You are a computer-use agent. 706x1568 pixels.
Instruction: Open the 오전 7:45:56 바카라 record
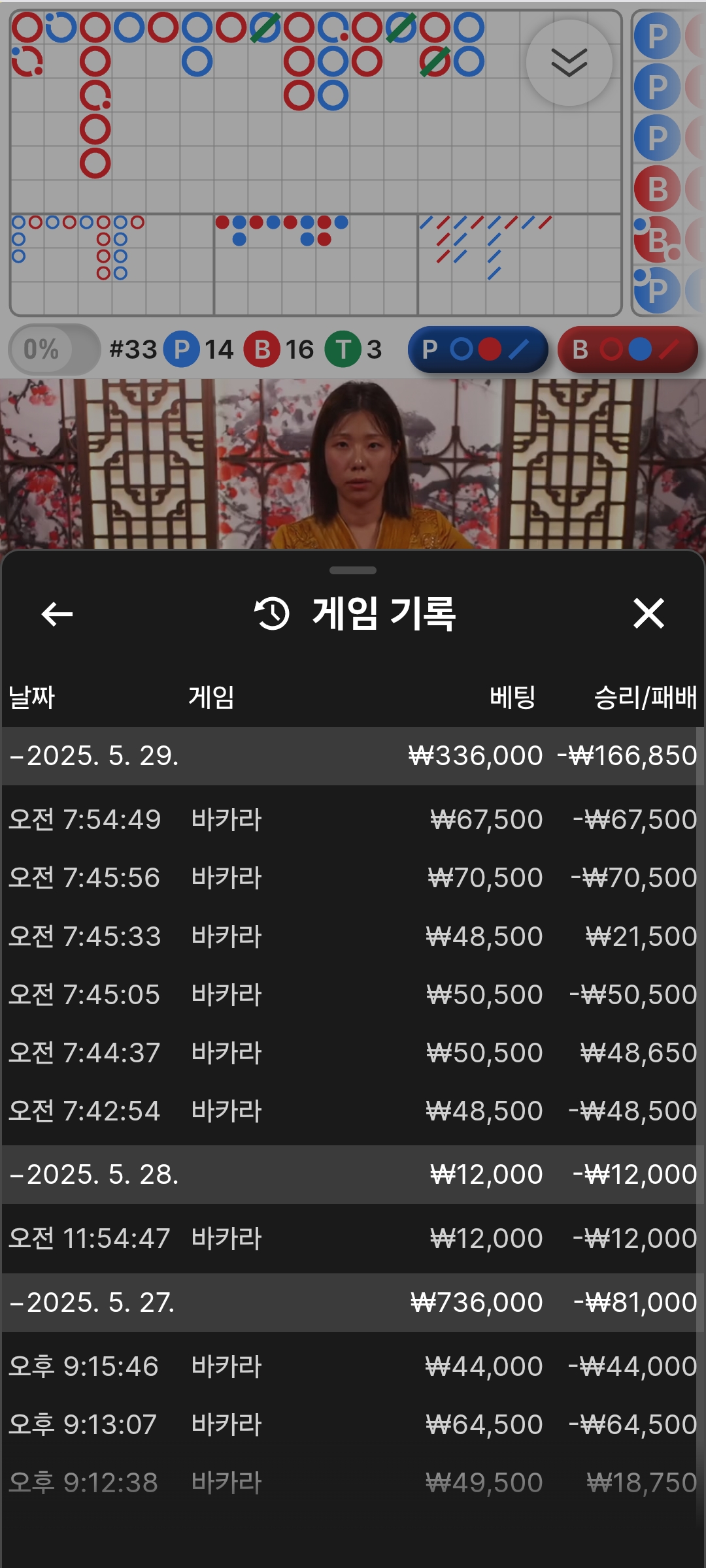(x=353, y=877)
